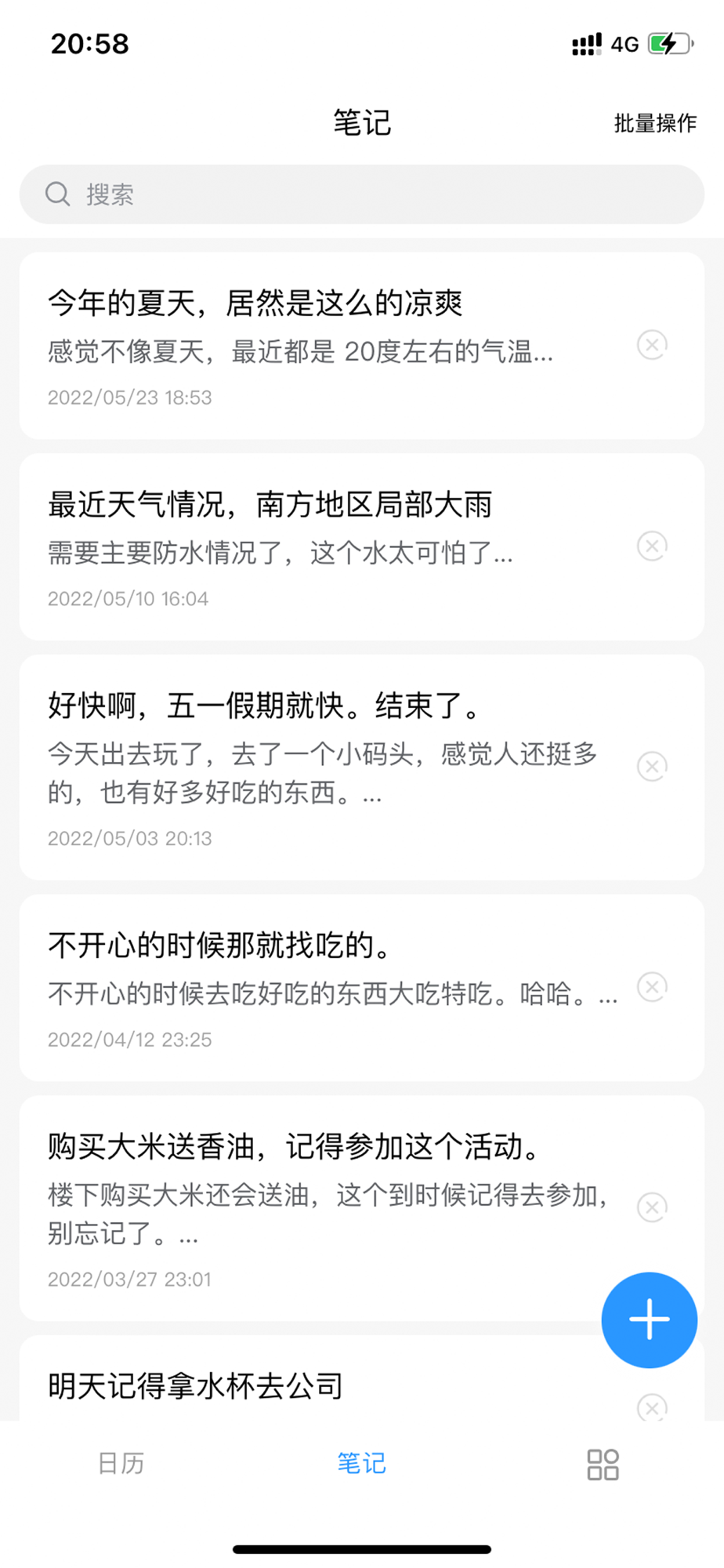Create a new note with the plus button

click(649, 1320)
